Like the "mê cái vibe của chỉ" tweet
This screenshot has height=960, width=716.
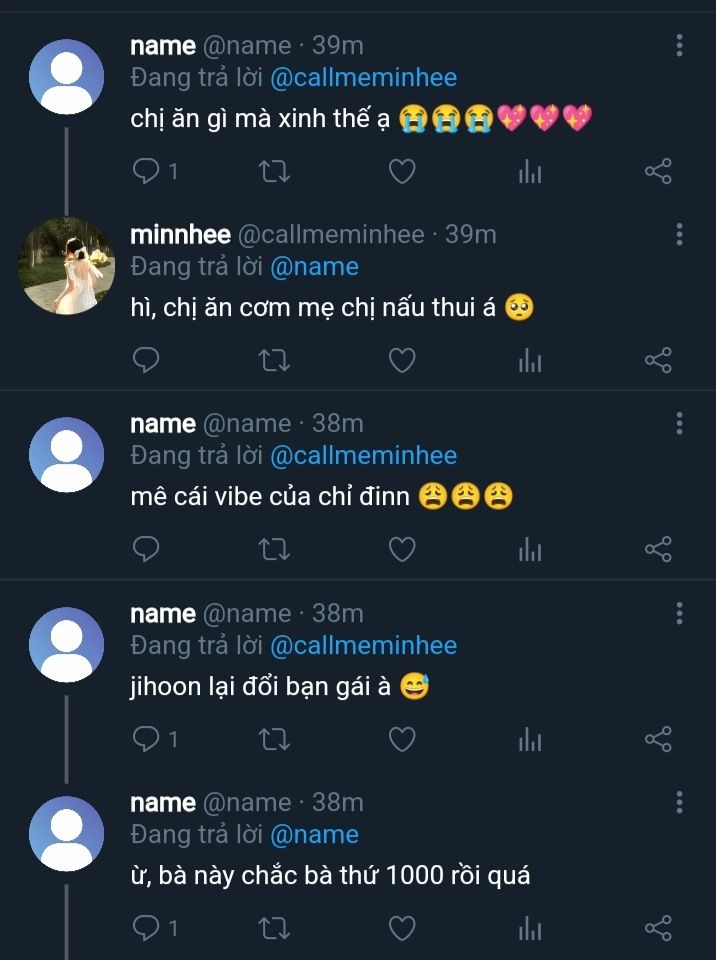401,550
